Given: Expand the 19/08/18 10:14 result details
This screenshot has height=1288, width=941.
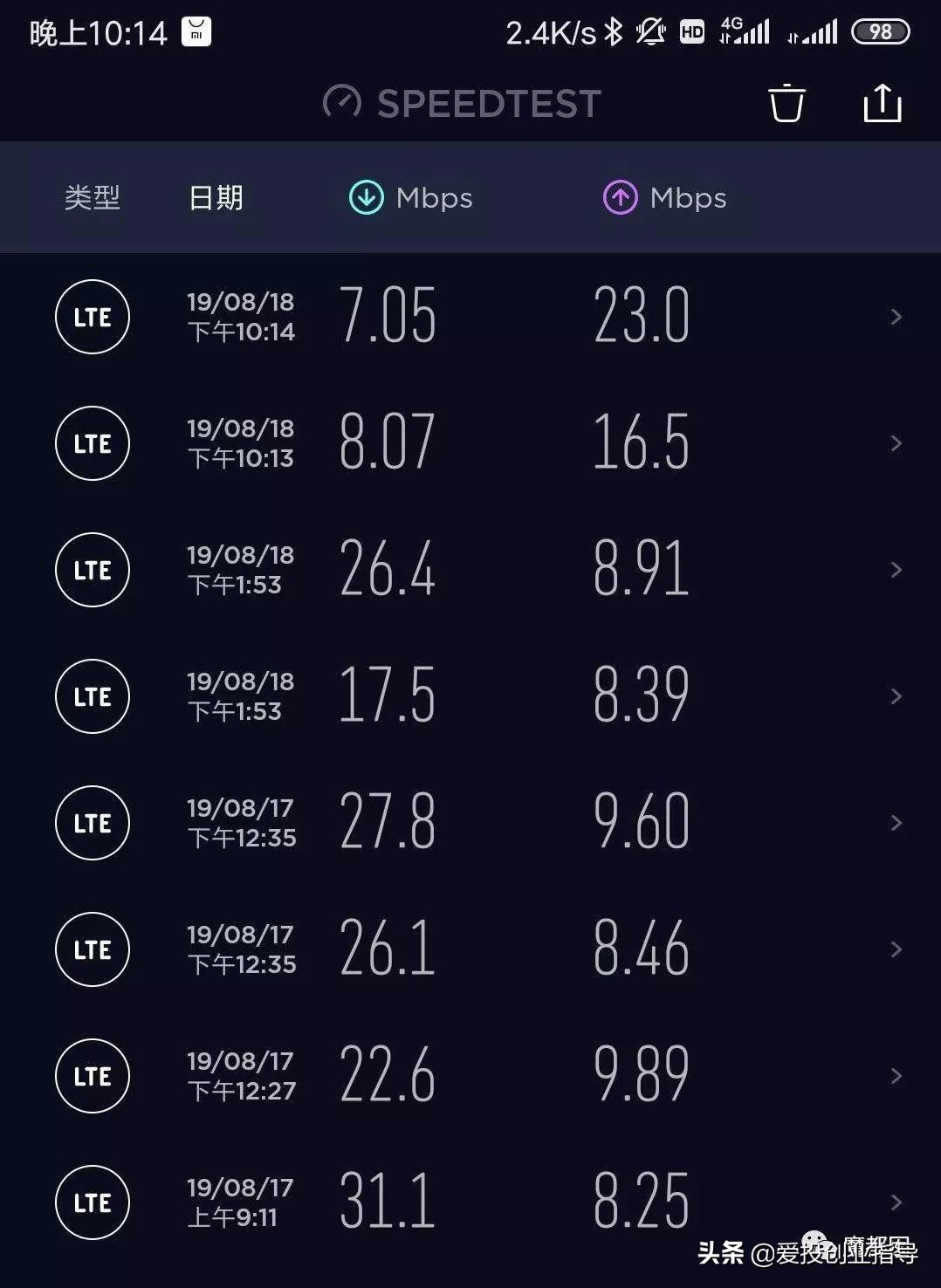Looking at the screenshot, I should [896, 317].
